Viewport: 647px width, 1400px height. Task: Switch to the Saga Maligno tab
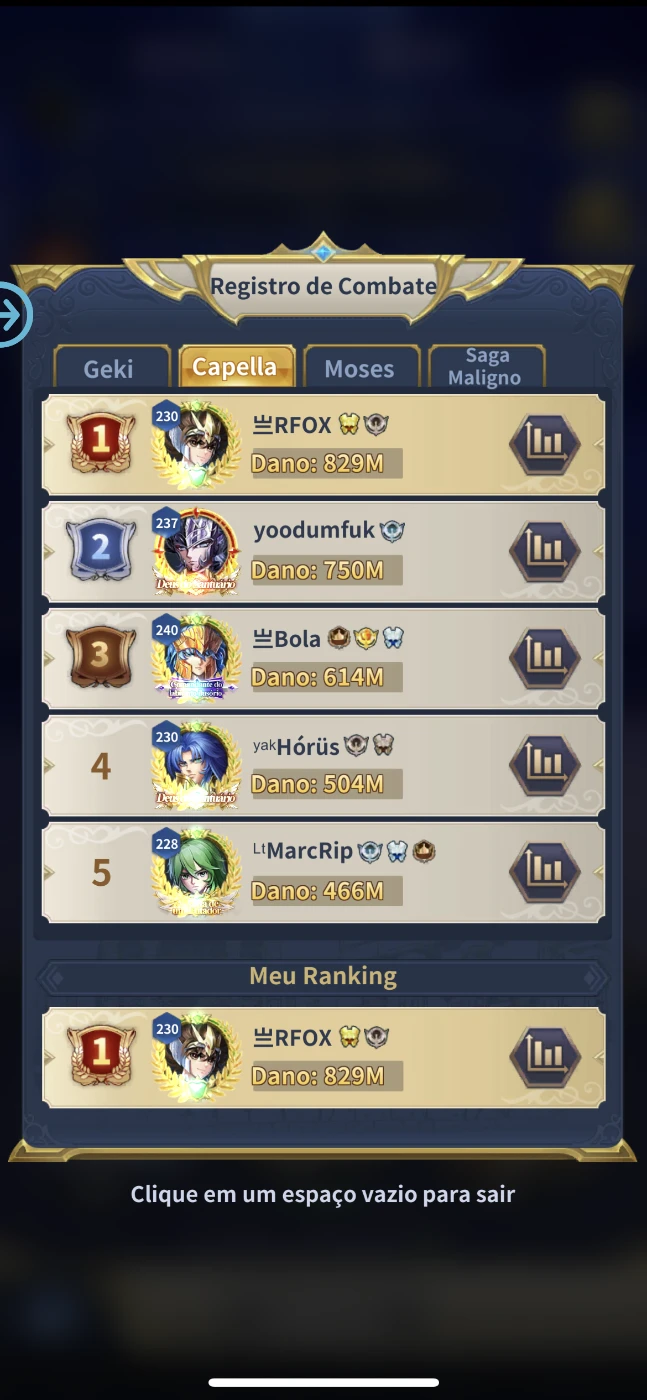tap(486, 366)
